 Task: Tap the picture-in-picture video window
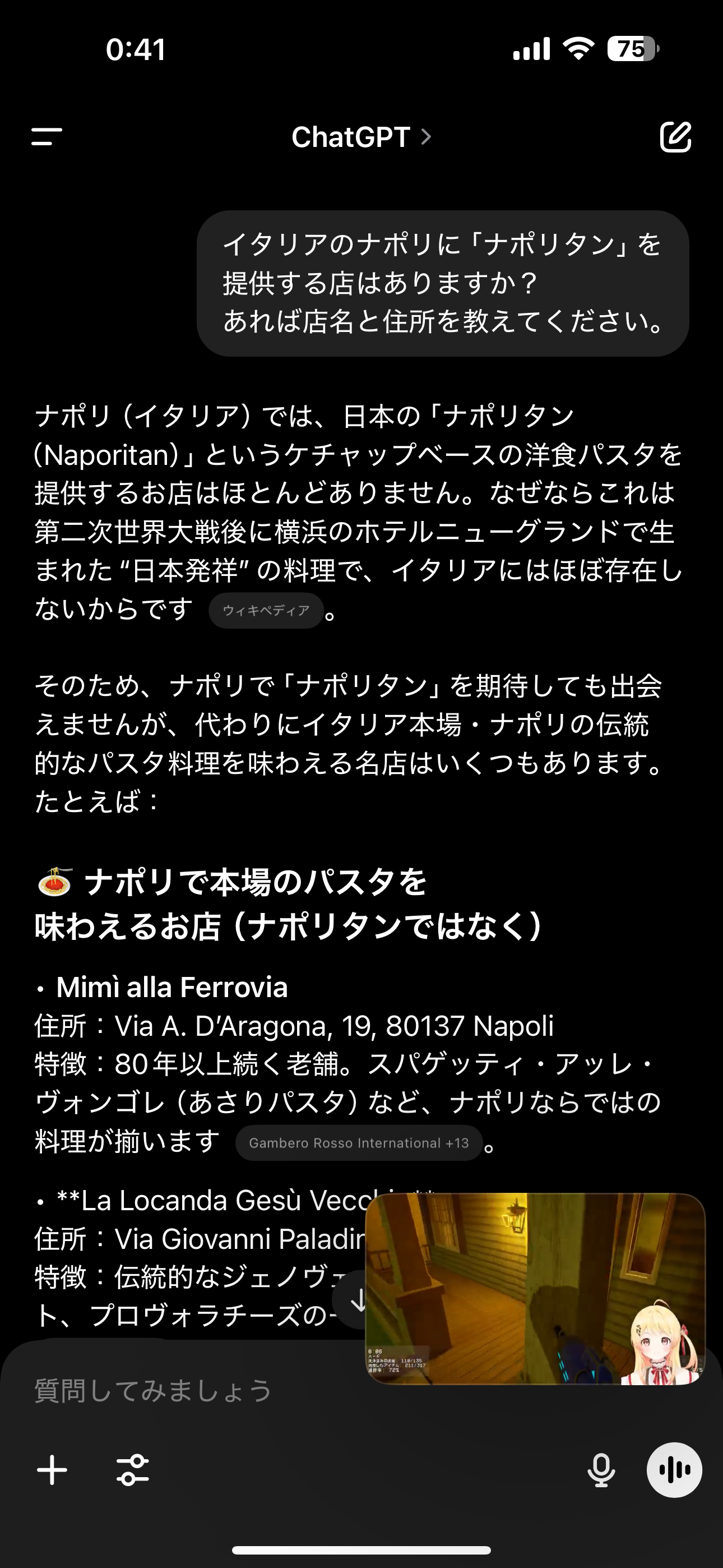(x=535, y=1289)
